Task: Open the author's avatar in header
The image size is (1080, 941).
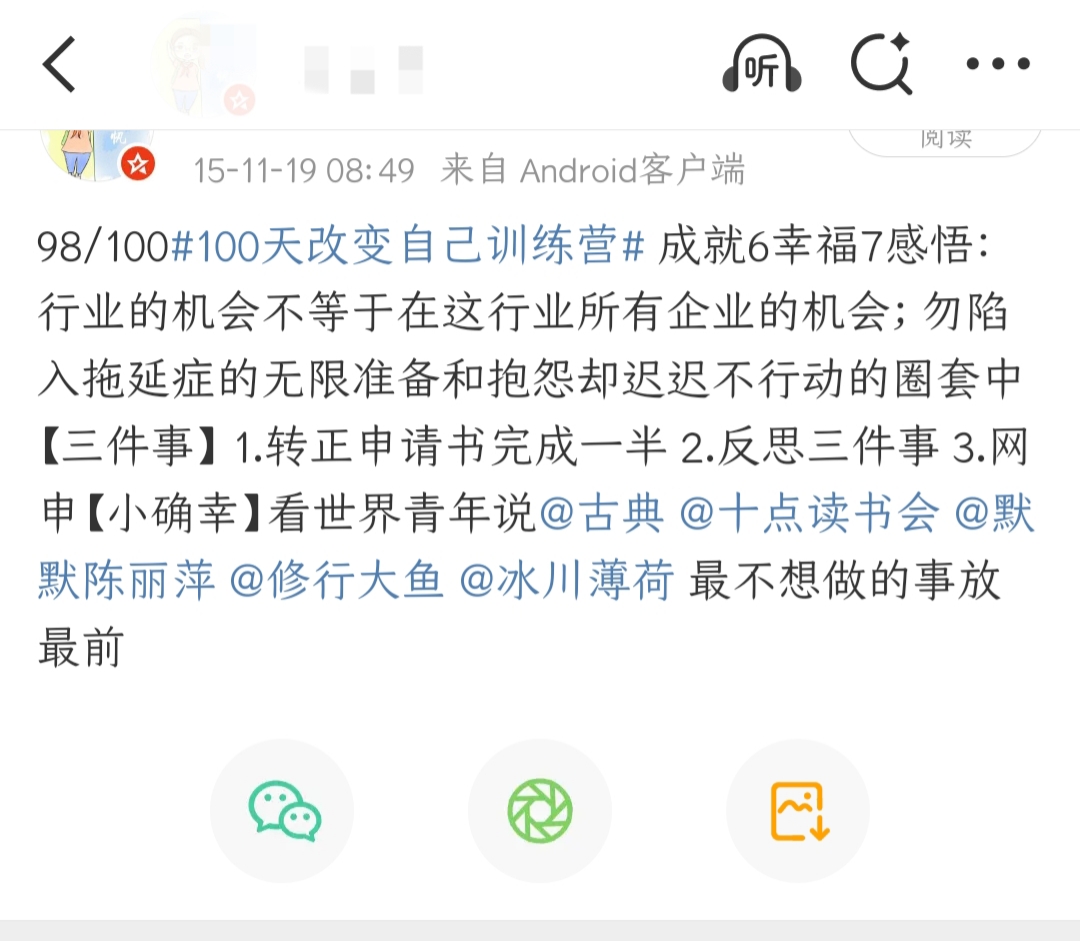Action: point(205,65)
